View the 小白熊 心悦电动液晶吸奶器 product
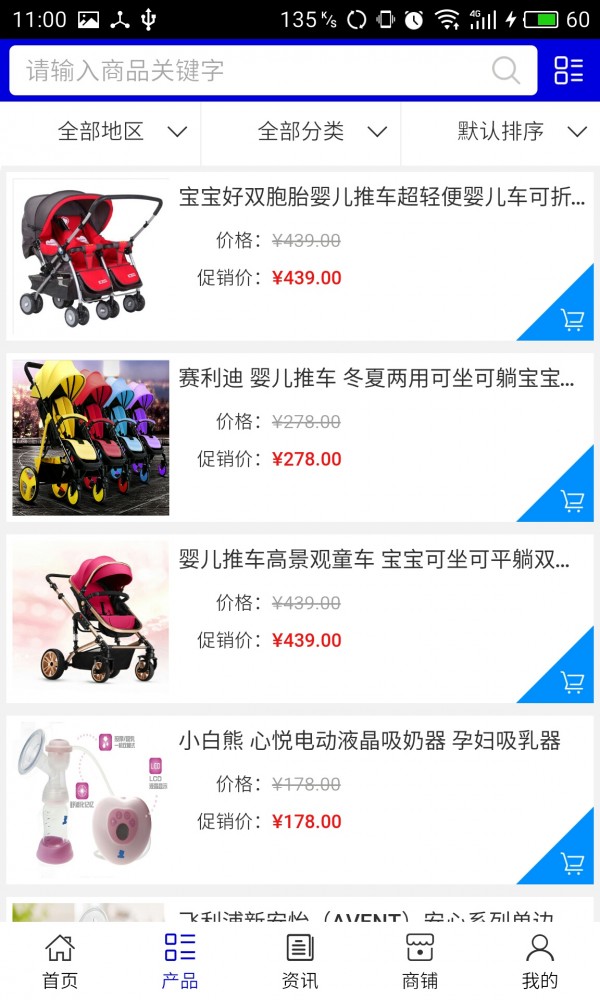The height and width of the screenshot is (1000, 600). (x=370, y=741)
